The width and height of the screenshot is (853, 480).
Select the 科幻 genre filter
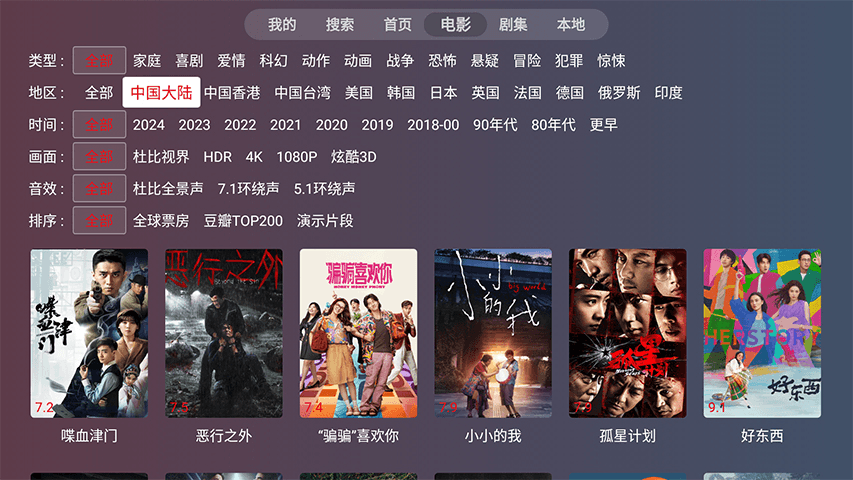tap(273, 61)
